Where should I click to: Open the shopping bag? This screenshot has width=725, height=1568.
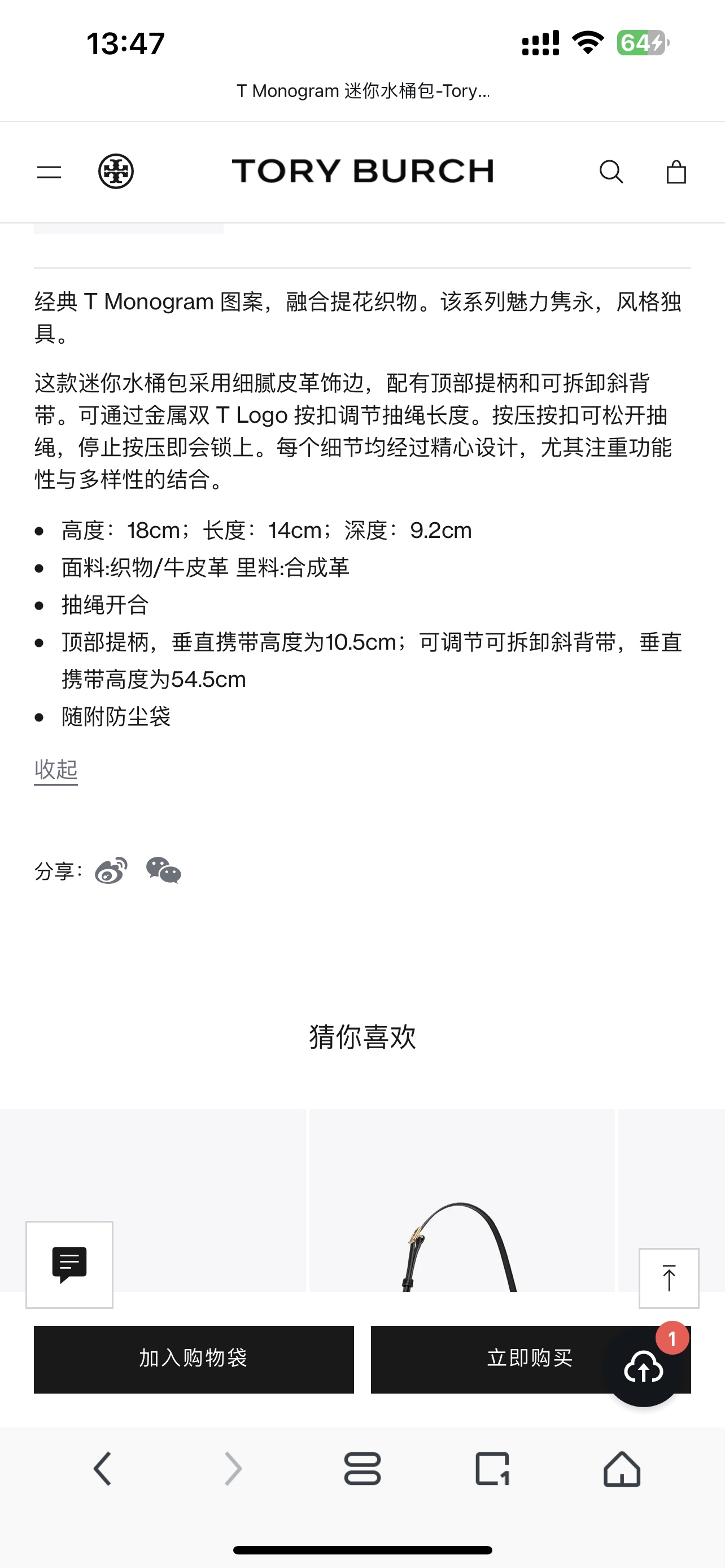(x=676, y=172)
